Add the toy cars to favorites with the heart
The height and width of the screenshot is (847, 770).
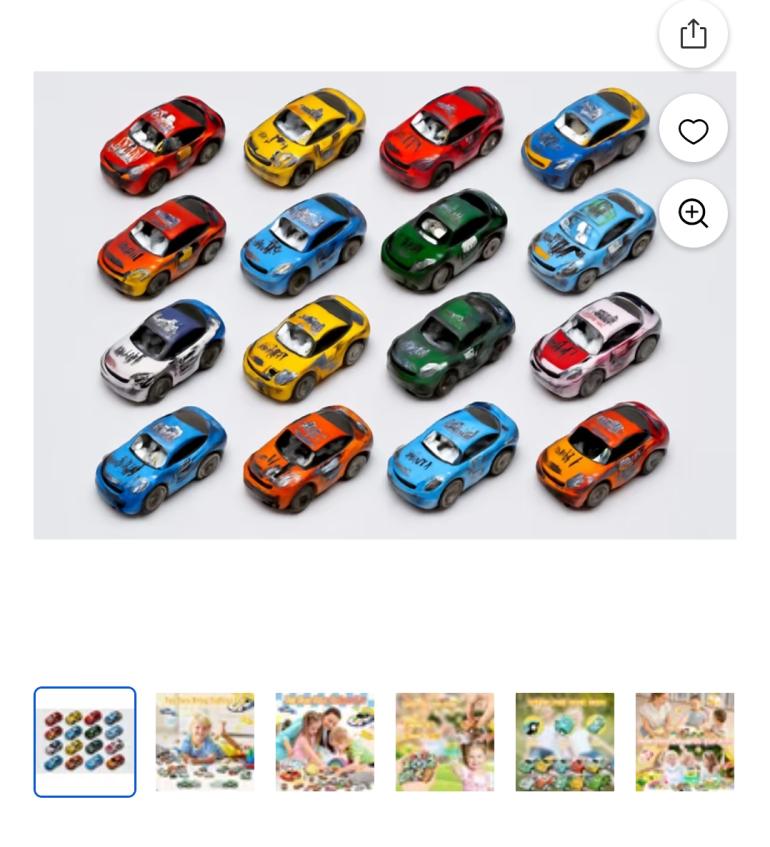(693, 130)
